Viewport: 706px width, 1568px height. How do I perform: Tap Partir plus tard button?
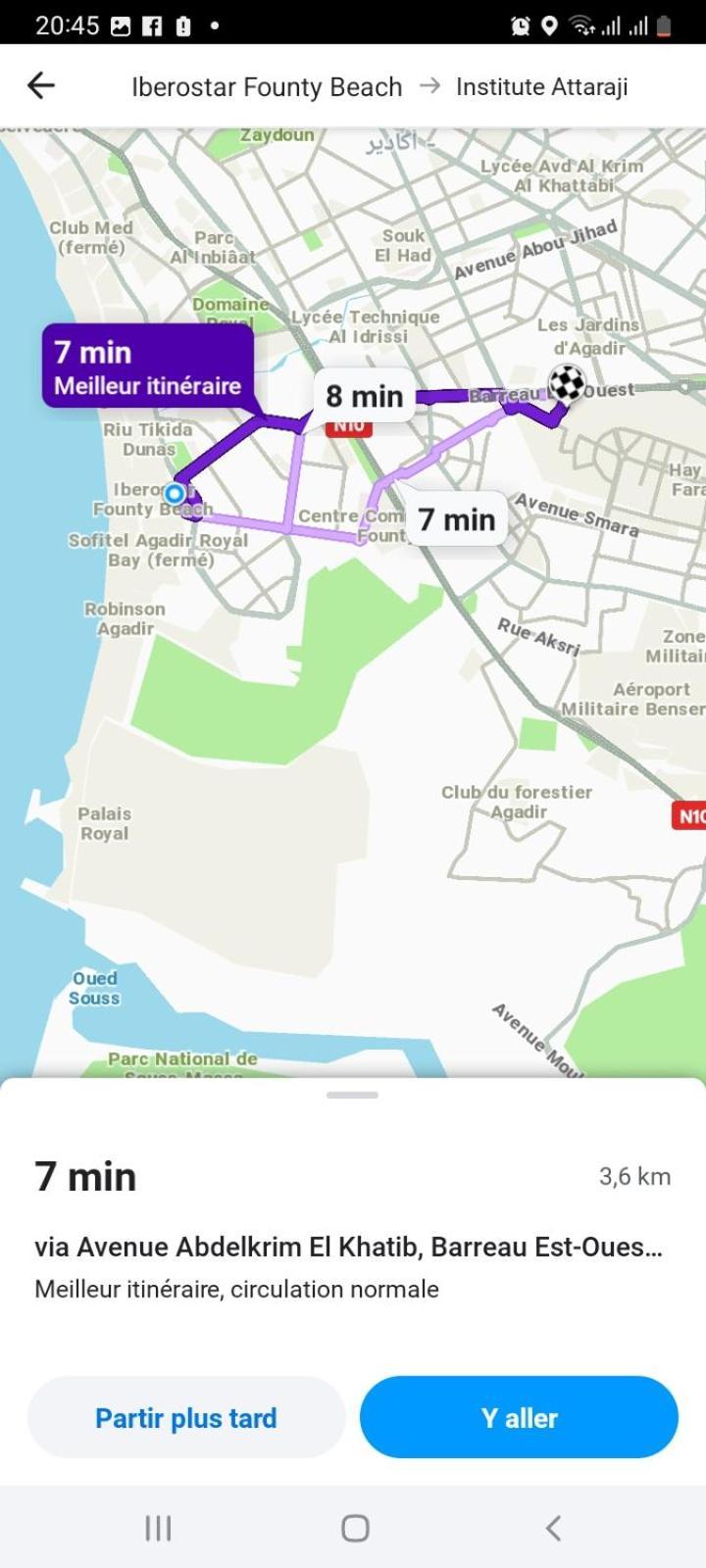click(x=186, y=1417)
